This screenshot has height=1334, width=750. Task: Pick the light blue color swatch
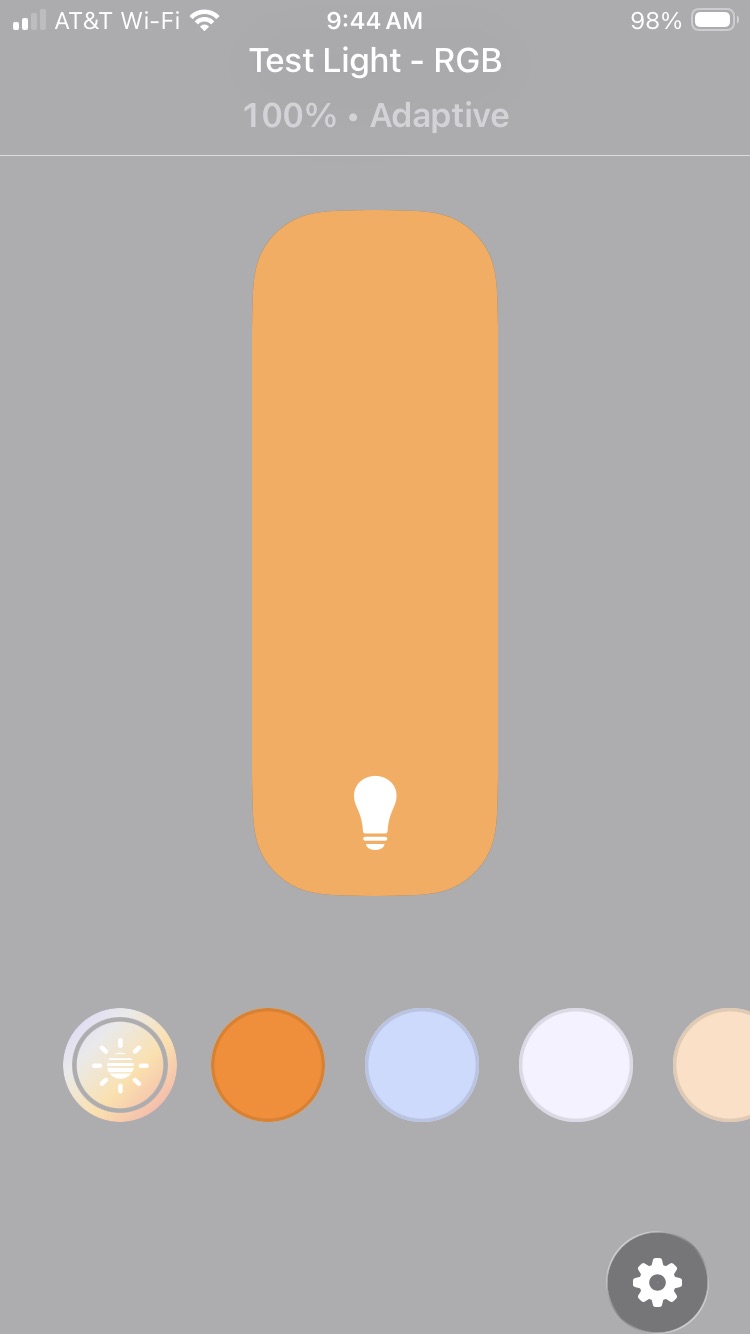pos(422,1065)
